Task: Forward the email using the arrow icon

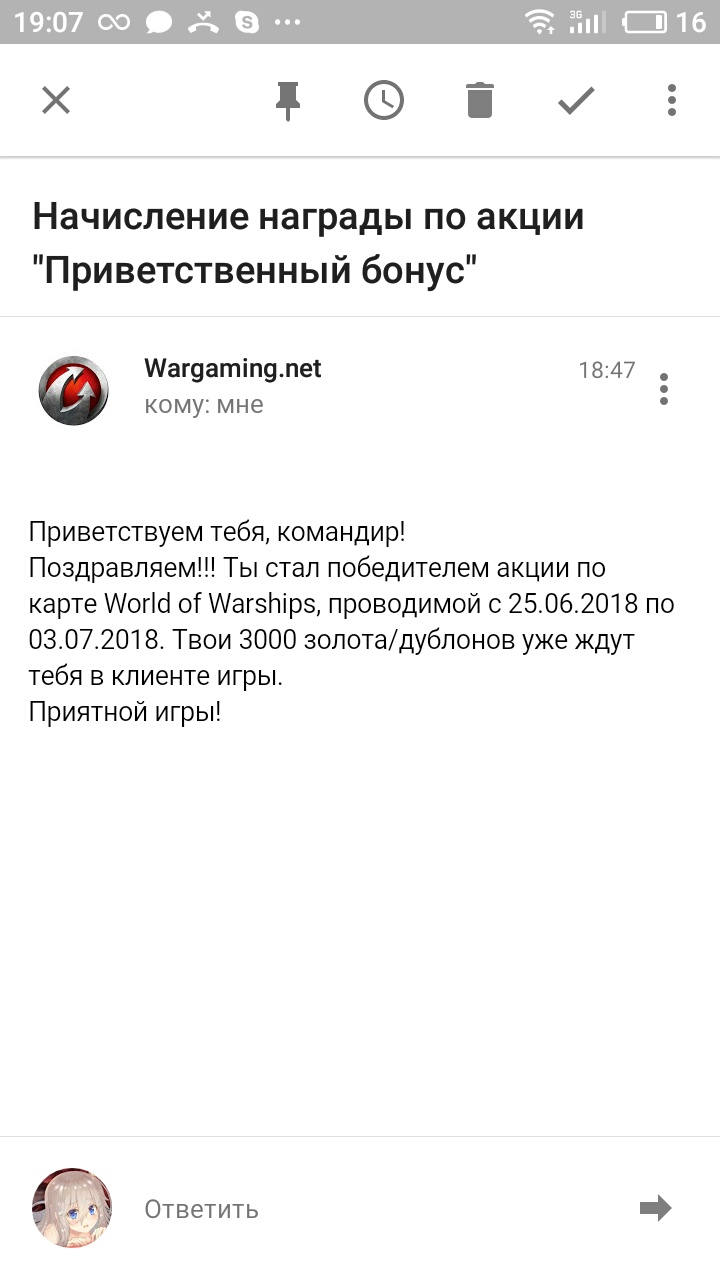Action: click(x=656, y=1208)
